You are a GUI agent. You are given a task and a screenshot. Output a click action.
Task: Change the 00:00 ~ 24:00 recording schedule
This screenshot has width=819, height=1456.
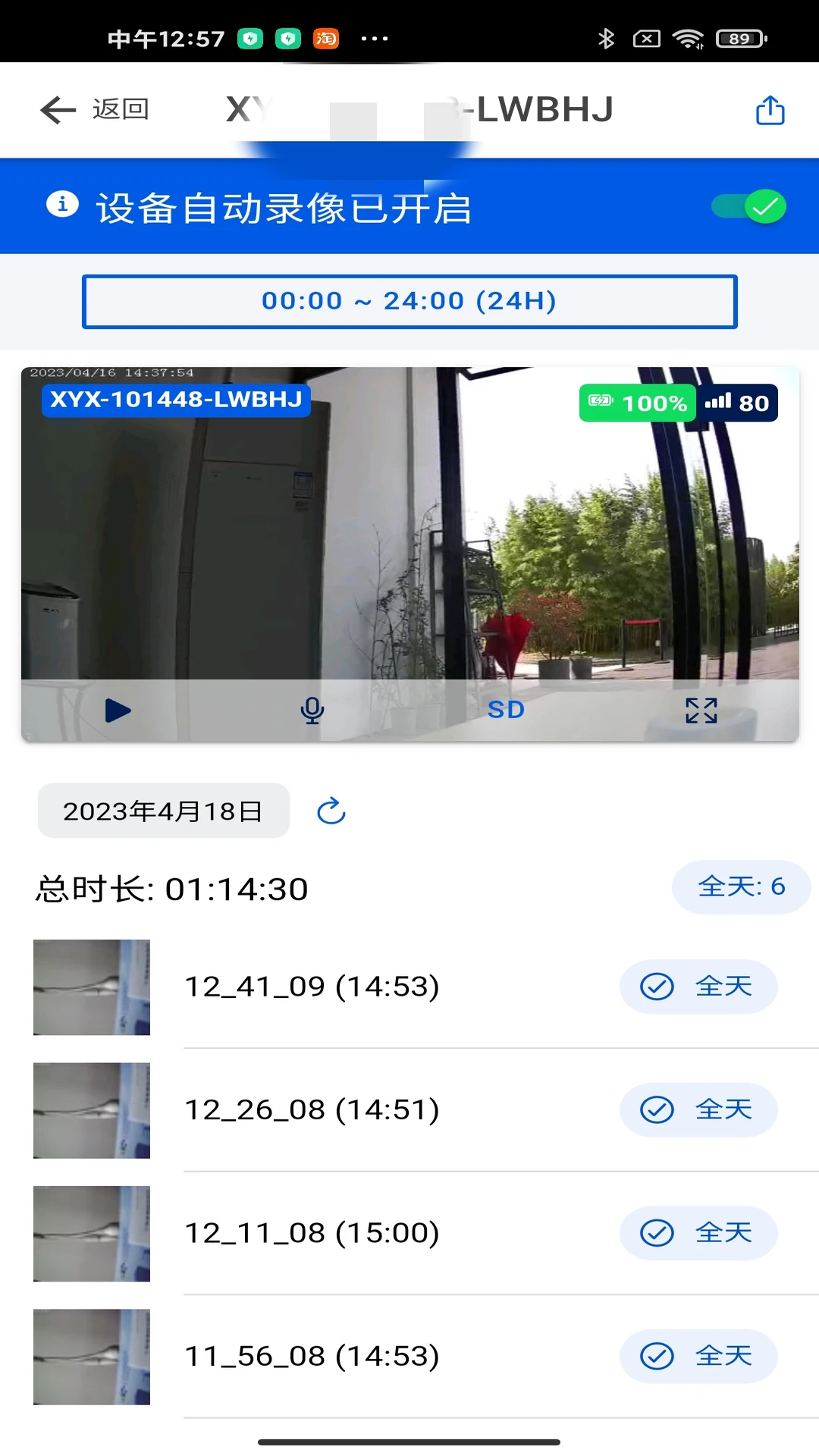click(x=409, y=302)
